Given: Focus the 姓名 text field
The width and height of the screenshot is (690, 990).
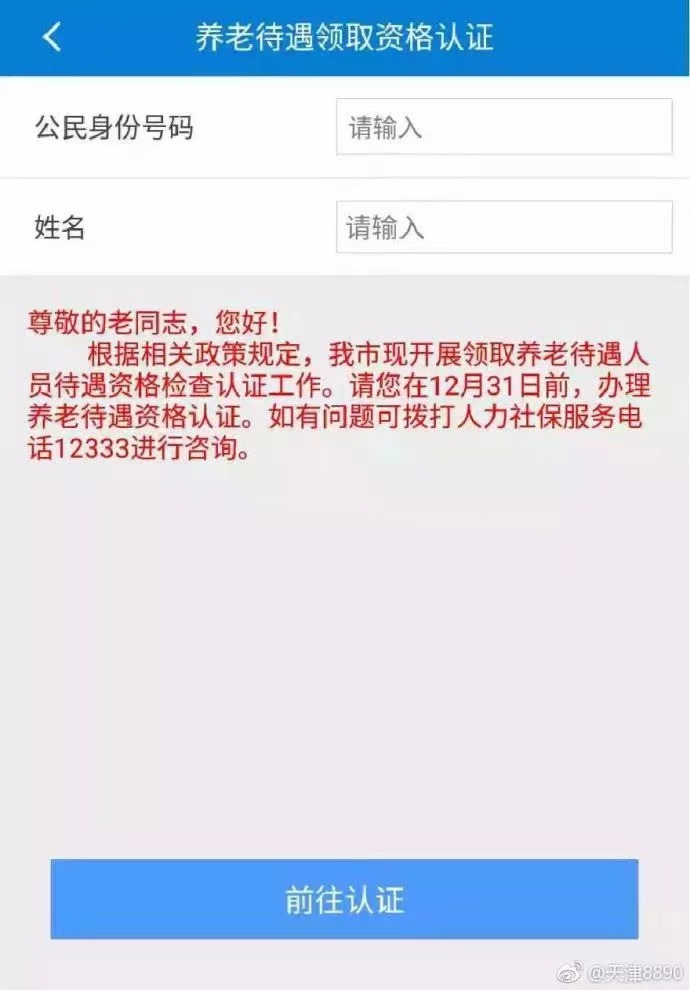Looking at the screenshot, I should pyautogui.click(x=504, y=227).
